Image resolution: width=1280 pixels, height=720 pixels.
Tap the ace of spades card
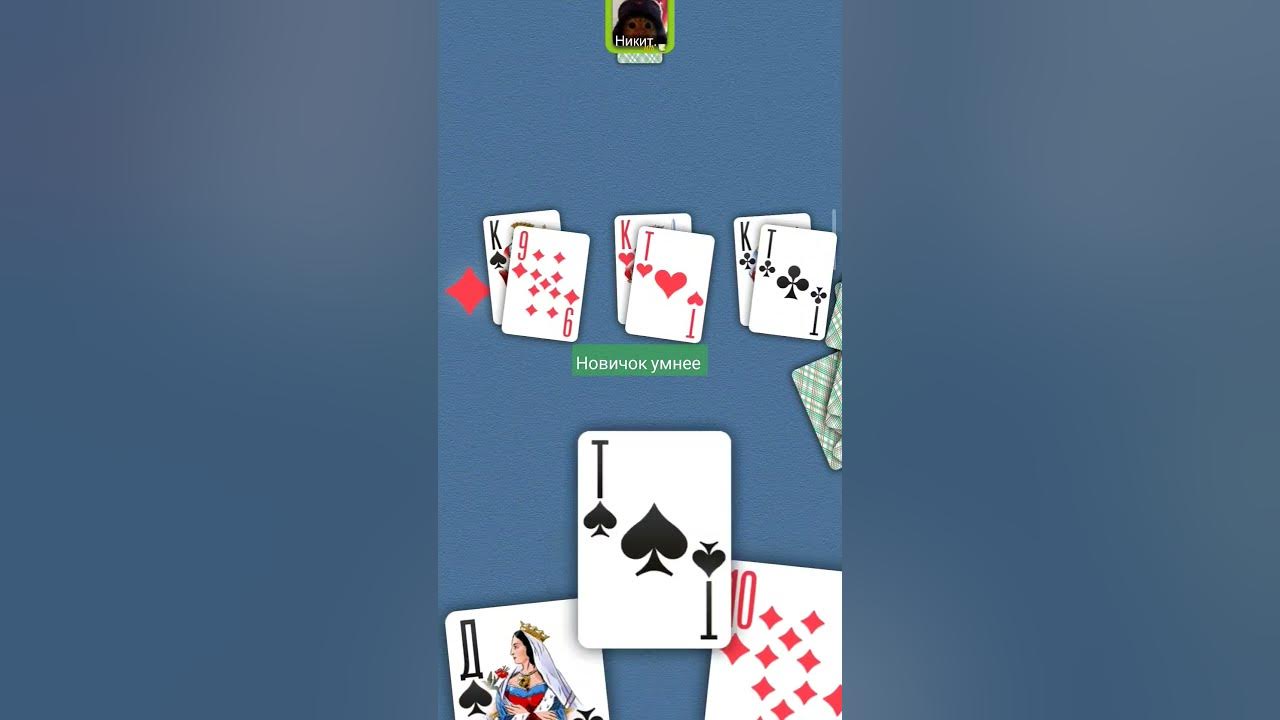654,540
